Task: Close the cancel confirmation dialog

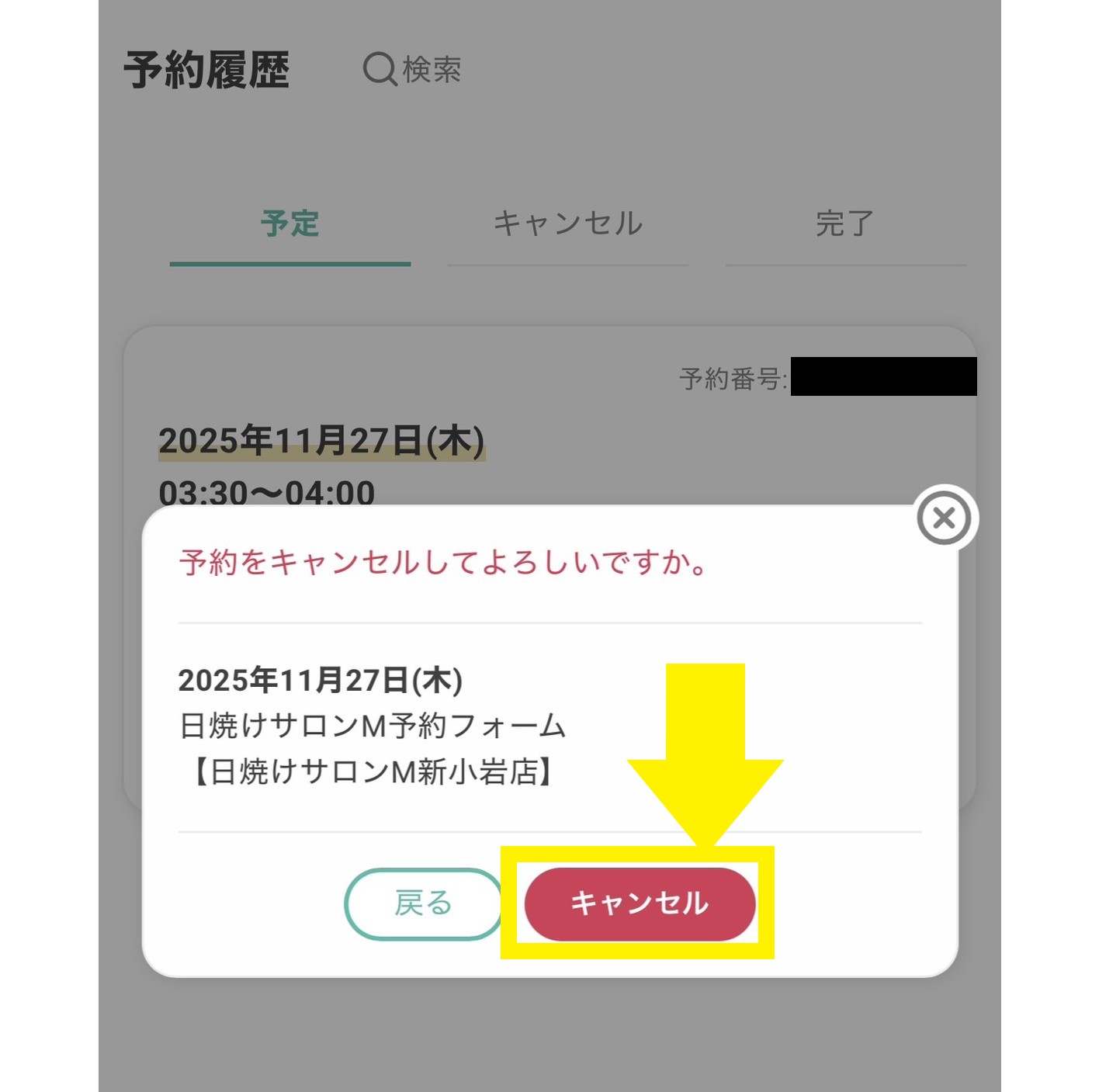Action: pos(944,518)
